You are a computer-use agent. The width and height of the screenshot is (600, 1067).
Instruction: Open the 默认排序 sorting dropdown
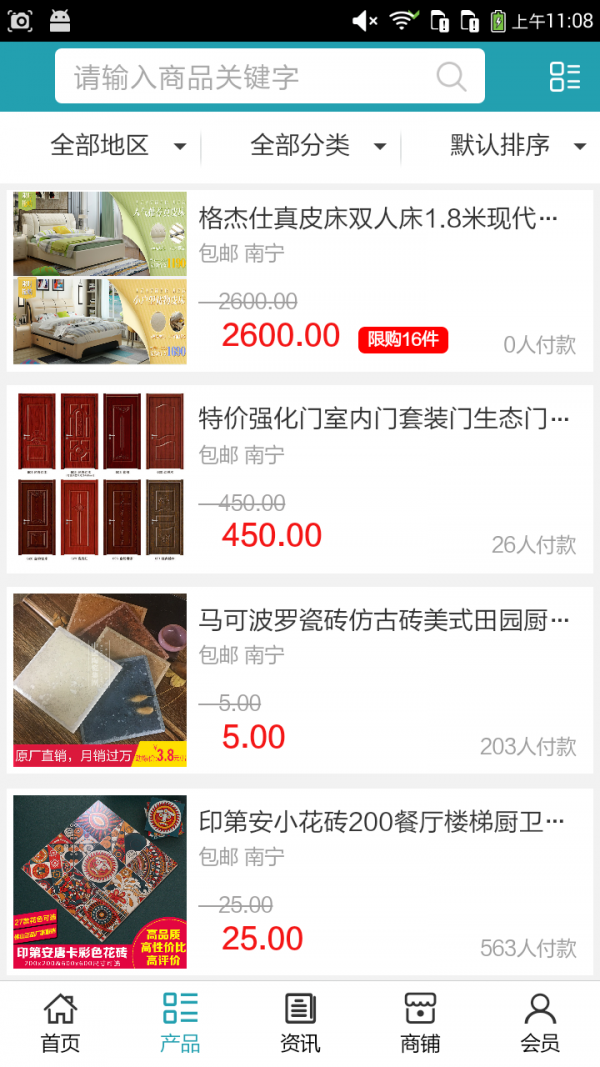pos(516,146)
